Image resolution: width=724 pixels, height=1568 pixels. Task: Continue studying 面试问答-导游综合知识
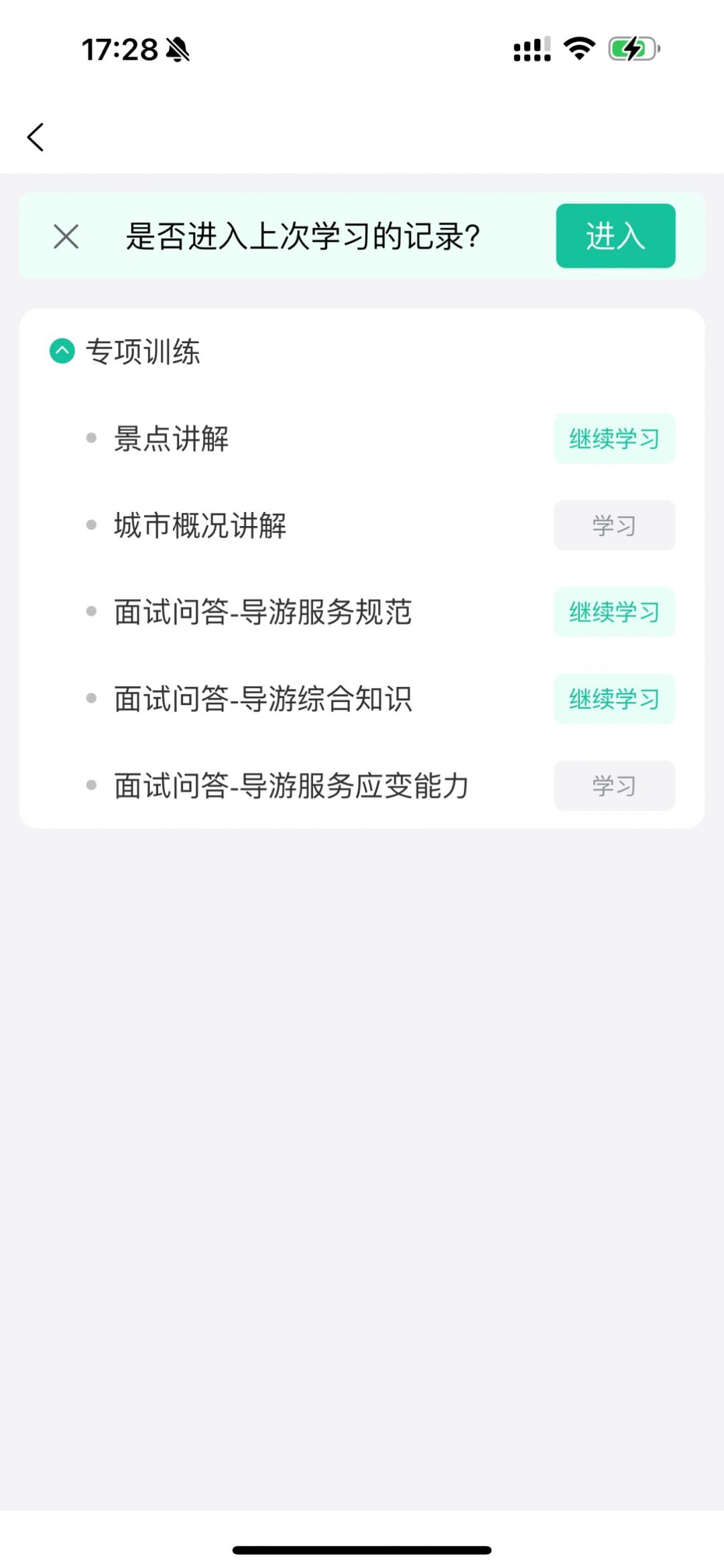coord(613,699)
